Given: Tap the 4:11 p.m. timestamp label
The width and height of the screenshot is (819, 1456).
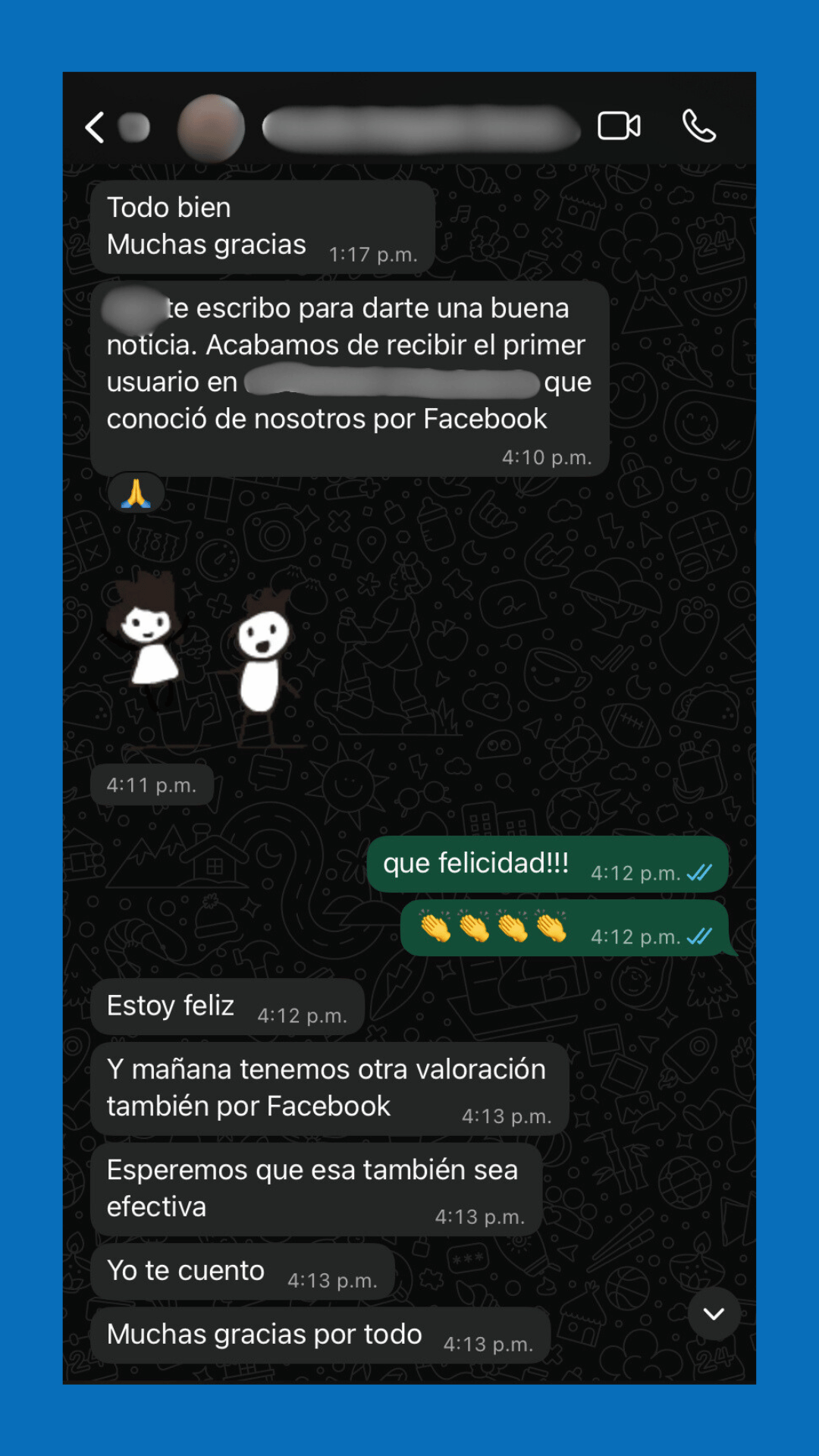Looking at the screenshot, I should 151,784.
